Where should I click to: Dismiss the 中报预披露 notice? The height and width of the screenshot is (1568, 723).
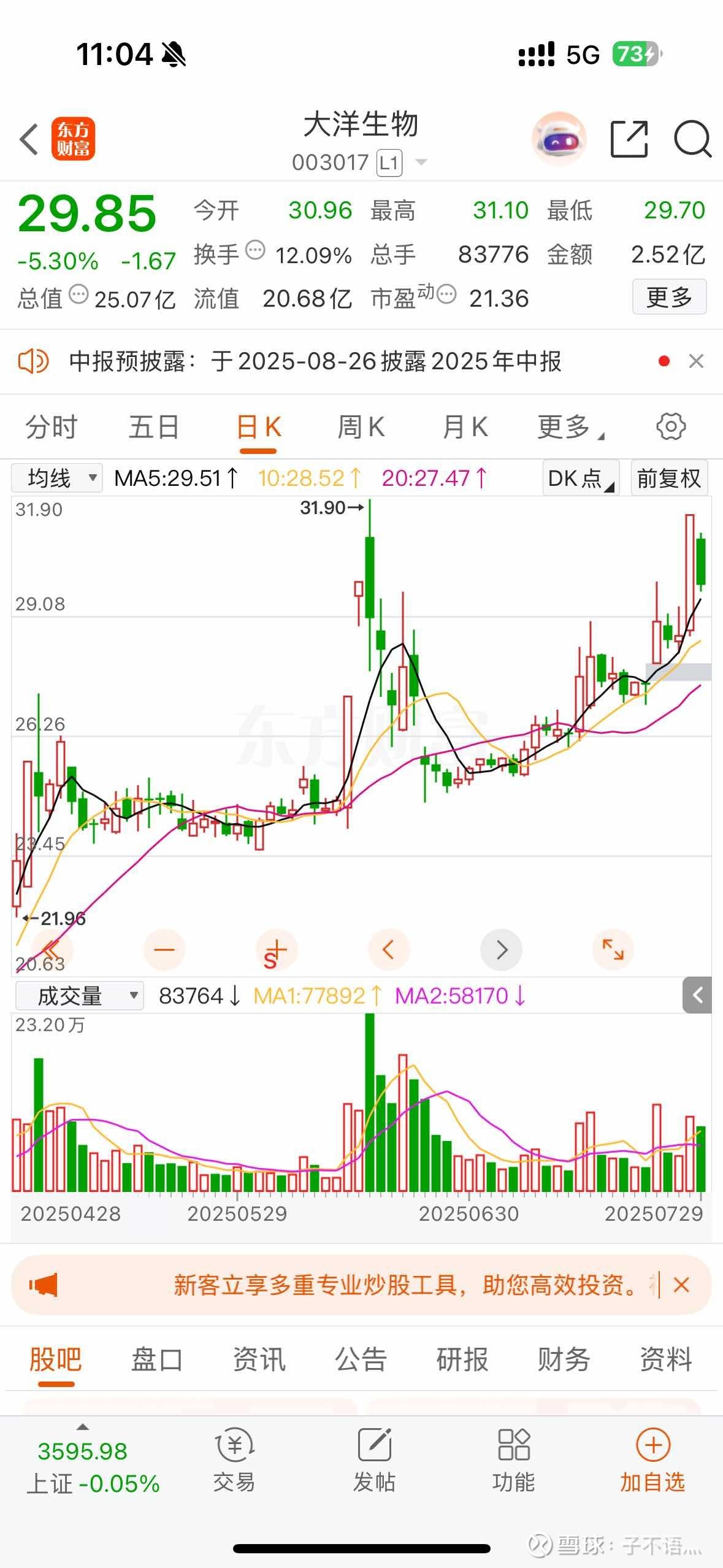click(x=696, y=361)
